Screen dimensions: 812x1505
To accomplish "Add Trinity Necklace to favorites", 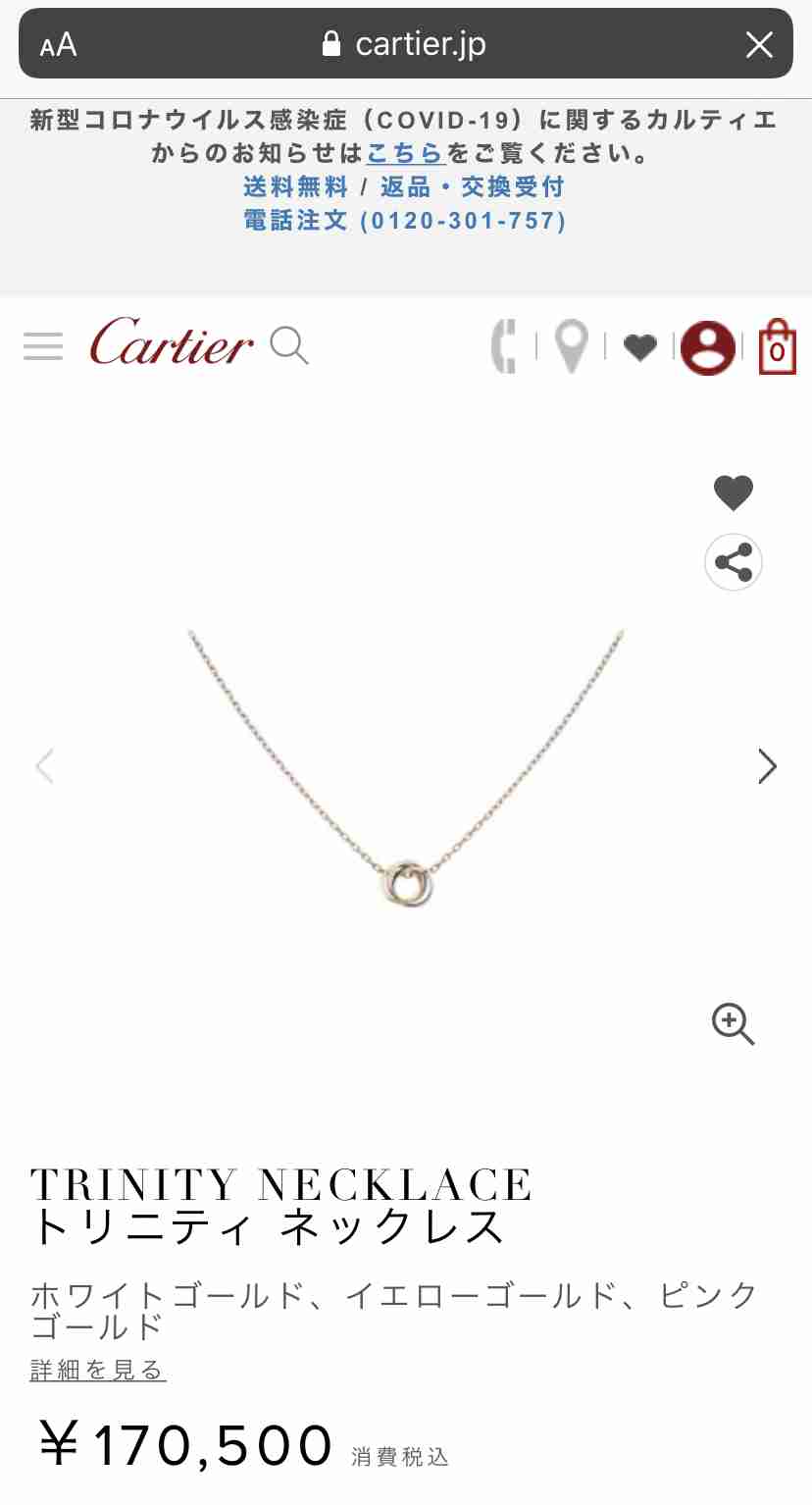I will [x=734, y=493].
